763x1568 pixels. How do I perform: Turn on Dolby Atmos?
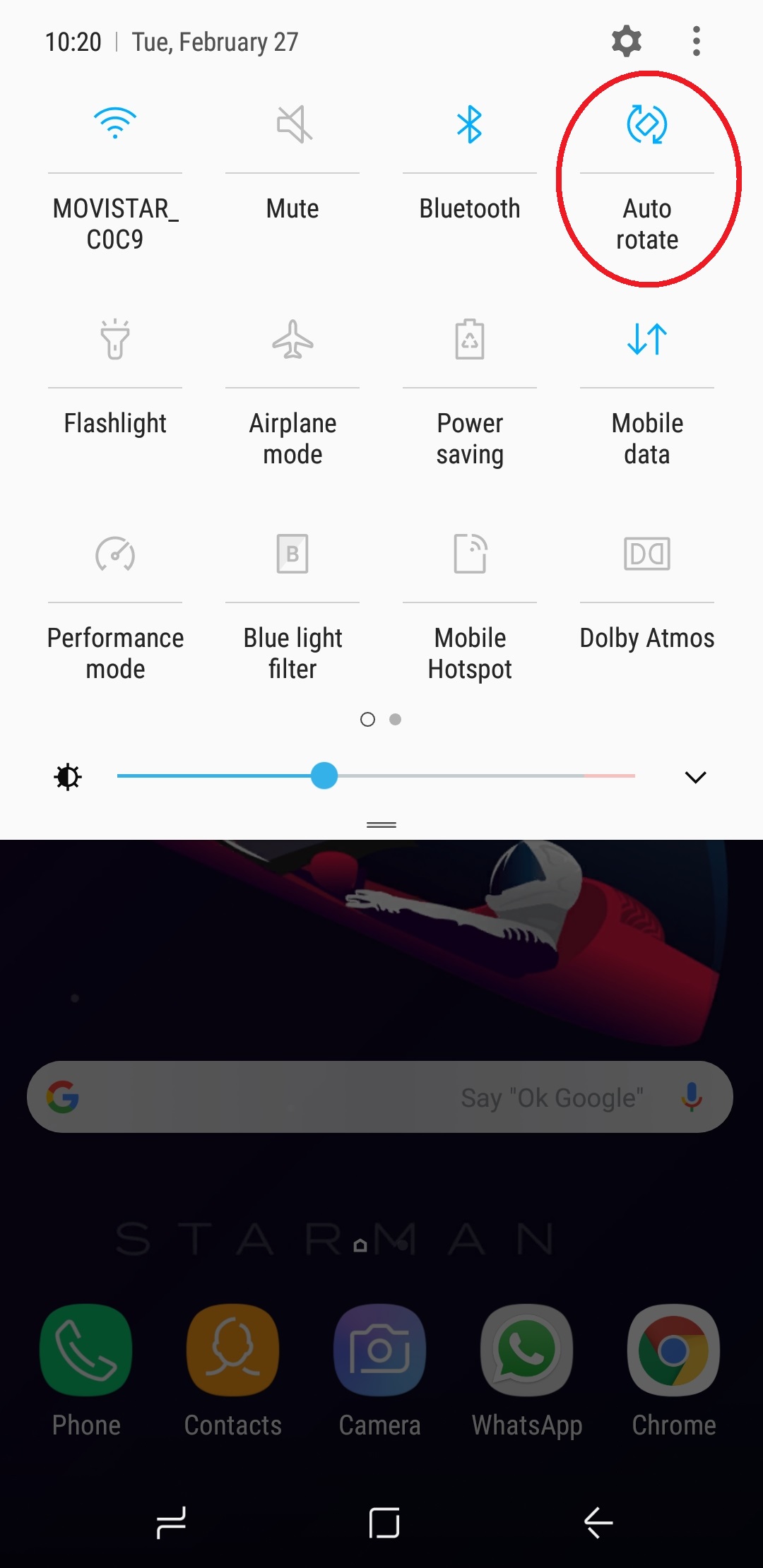coord(647,554)
